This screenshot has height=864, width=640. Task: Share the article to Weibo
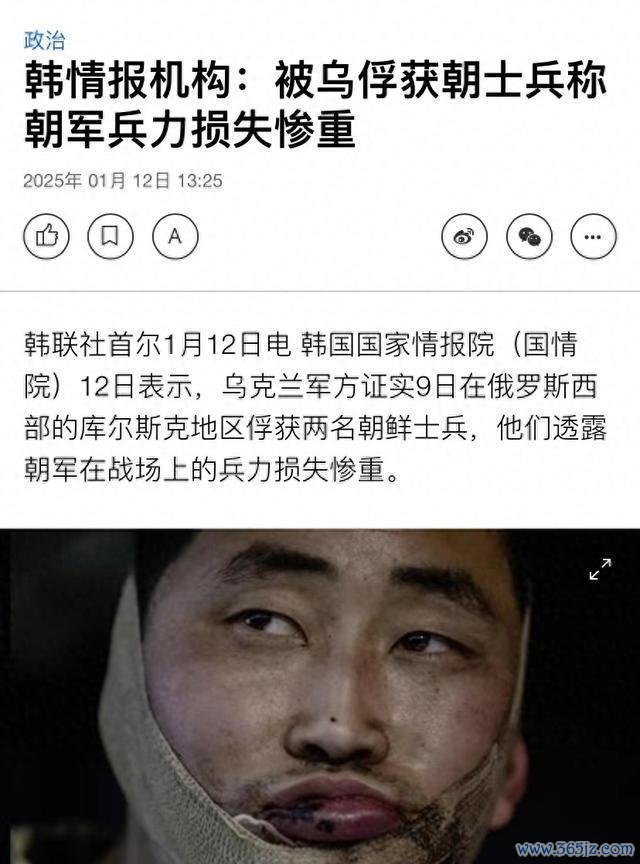coord(465,237)
